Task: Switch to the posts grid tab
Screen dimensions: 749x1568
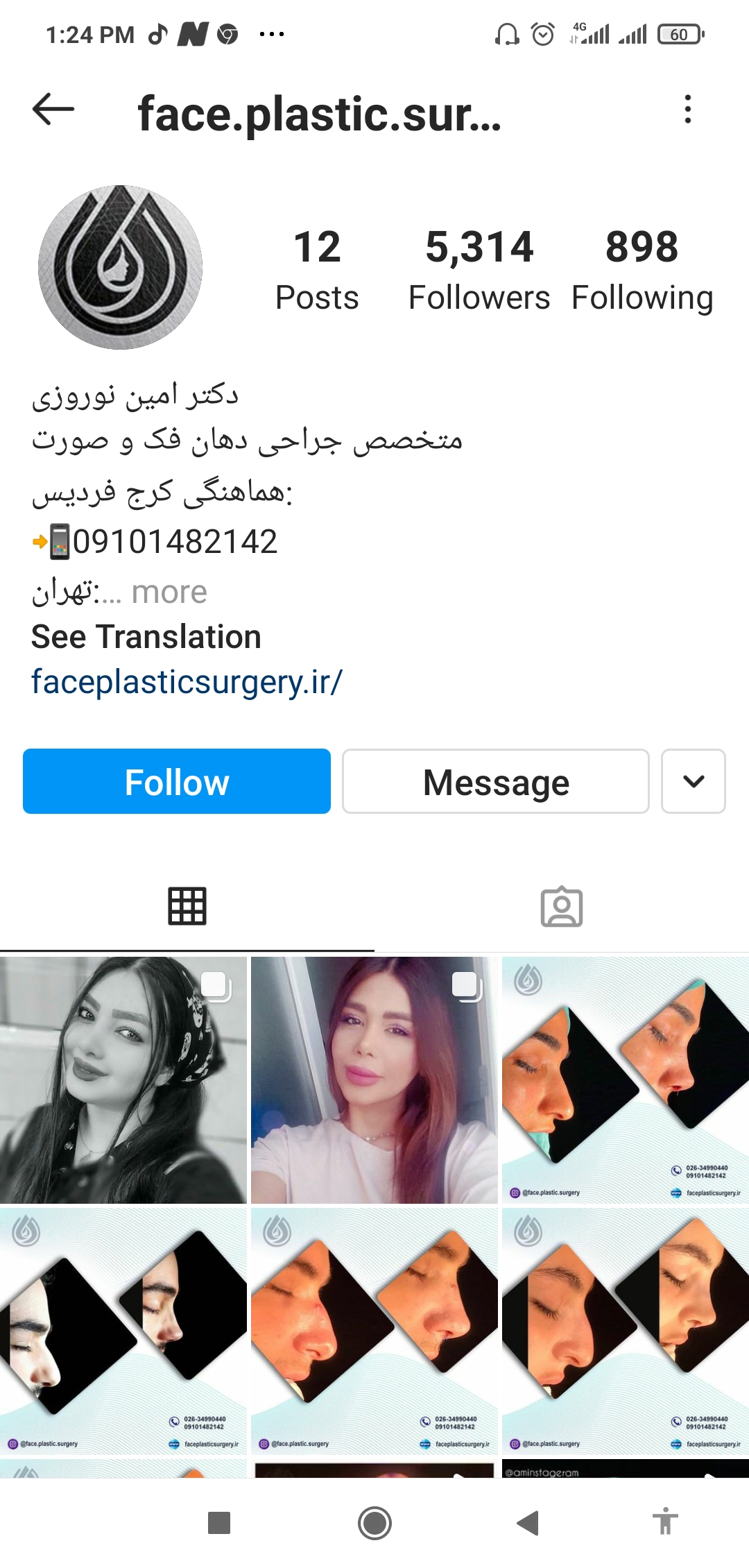Action: pyautogui.click(x=187, y=906)
